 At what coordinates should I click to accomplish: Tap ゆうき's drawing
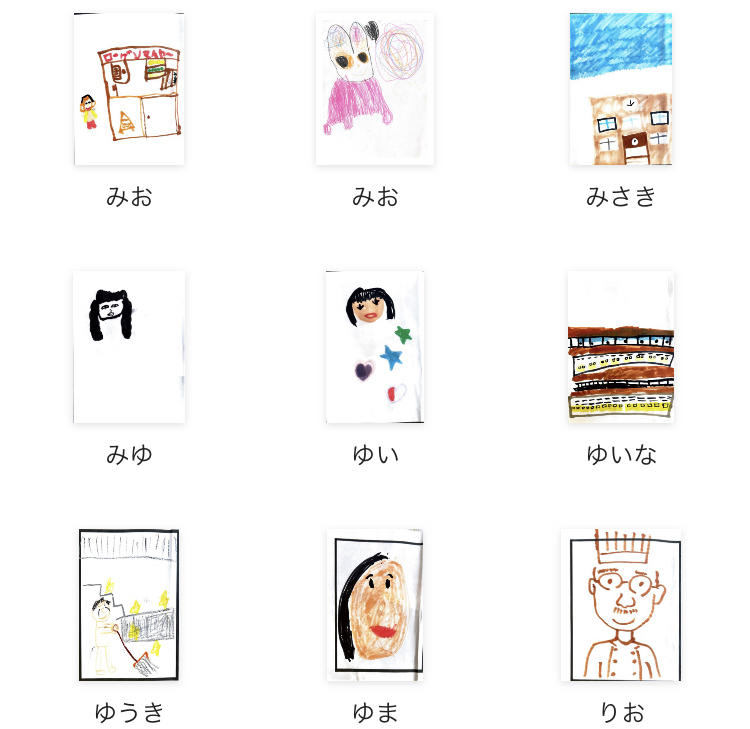pos(129,604)
